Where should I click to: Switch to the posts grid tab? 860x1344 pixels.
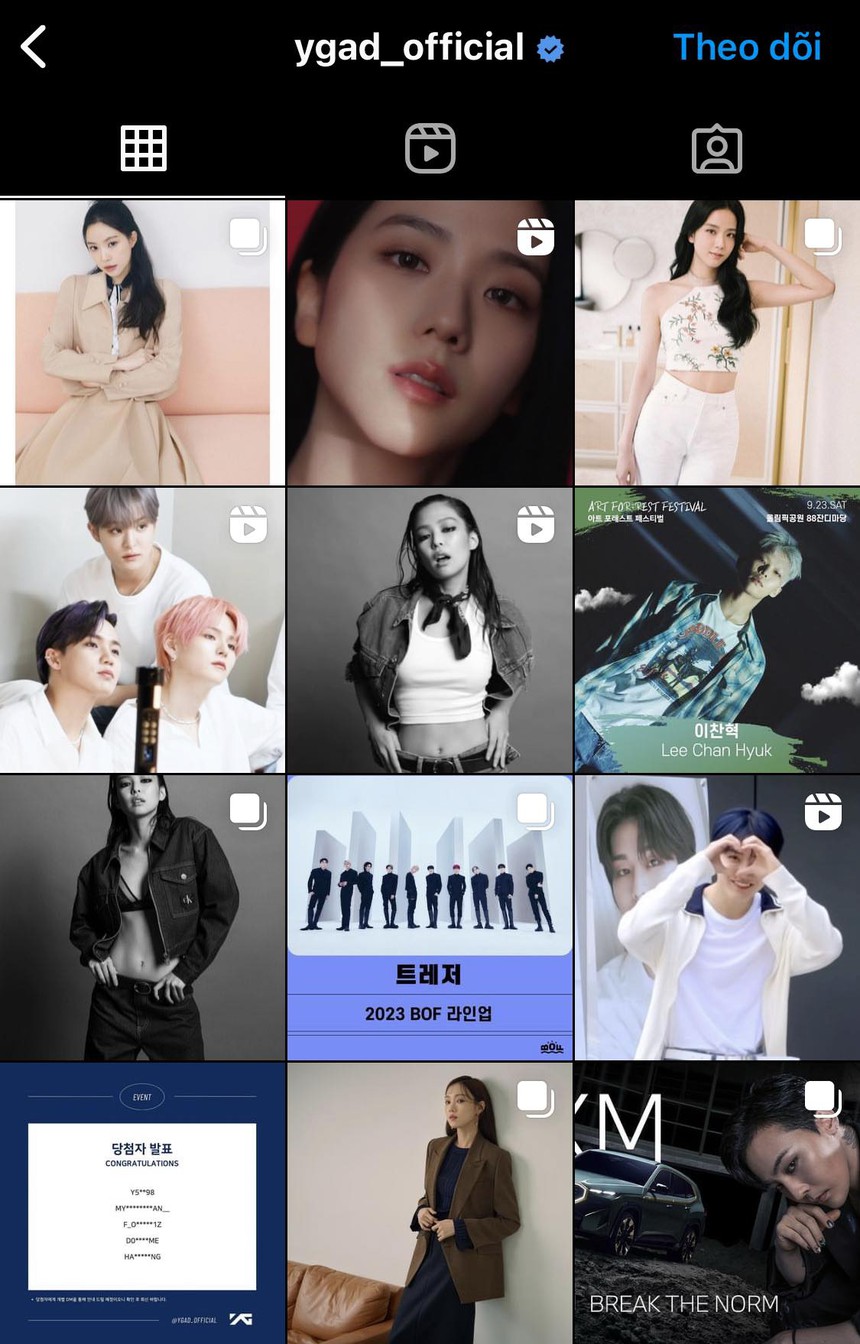pyautogui.click(x=143, y=146)
